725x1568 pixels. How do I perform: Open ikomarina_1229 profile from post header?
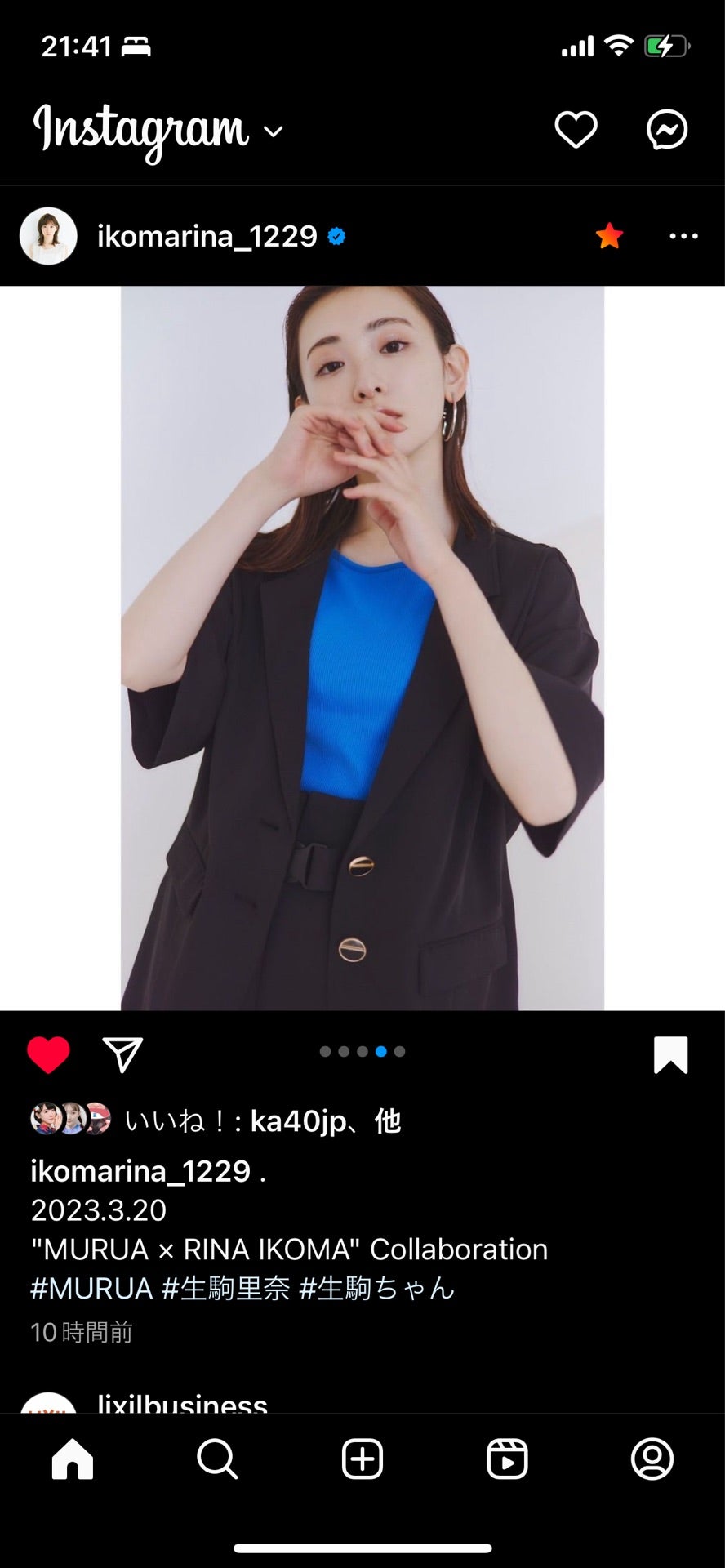206,236
